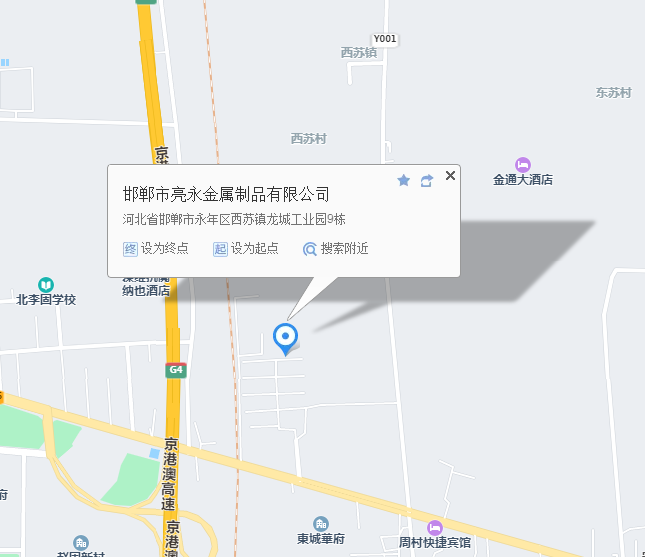Favorite this location with the star
This screenshot has width=645, height=557.
pyautogui.click(x=404, y=180)
